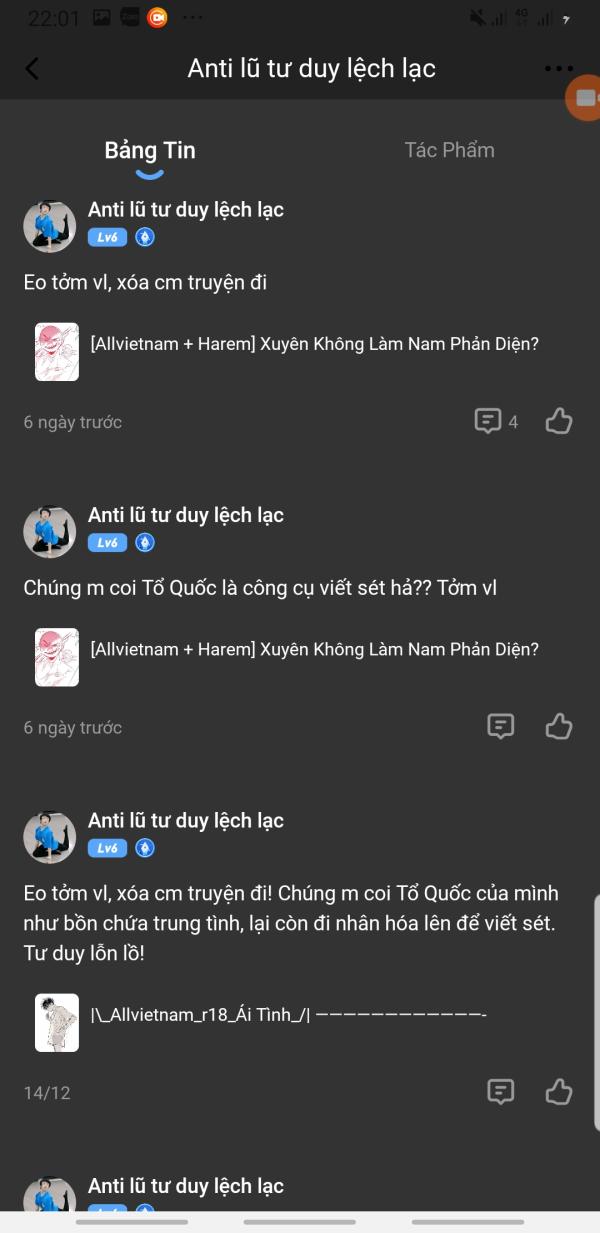Image resolution: width=600 pixels, height=1233 pixels.
Task: Open the three-dot overflow menu
Action: [x=558, y=69]
